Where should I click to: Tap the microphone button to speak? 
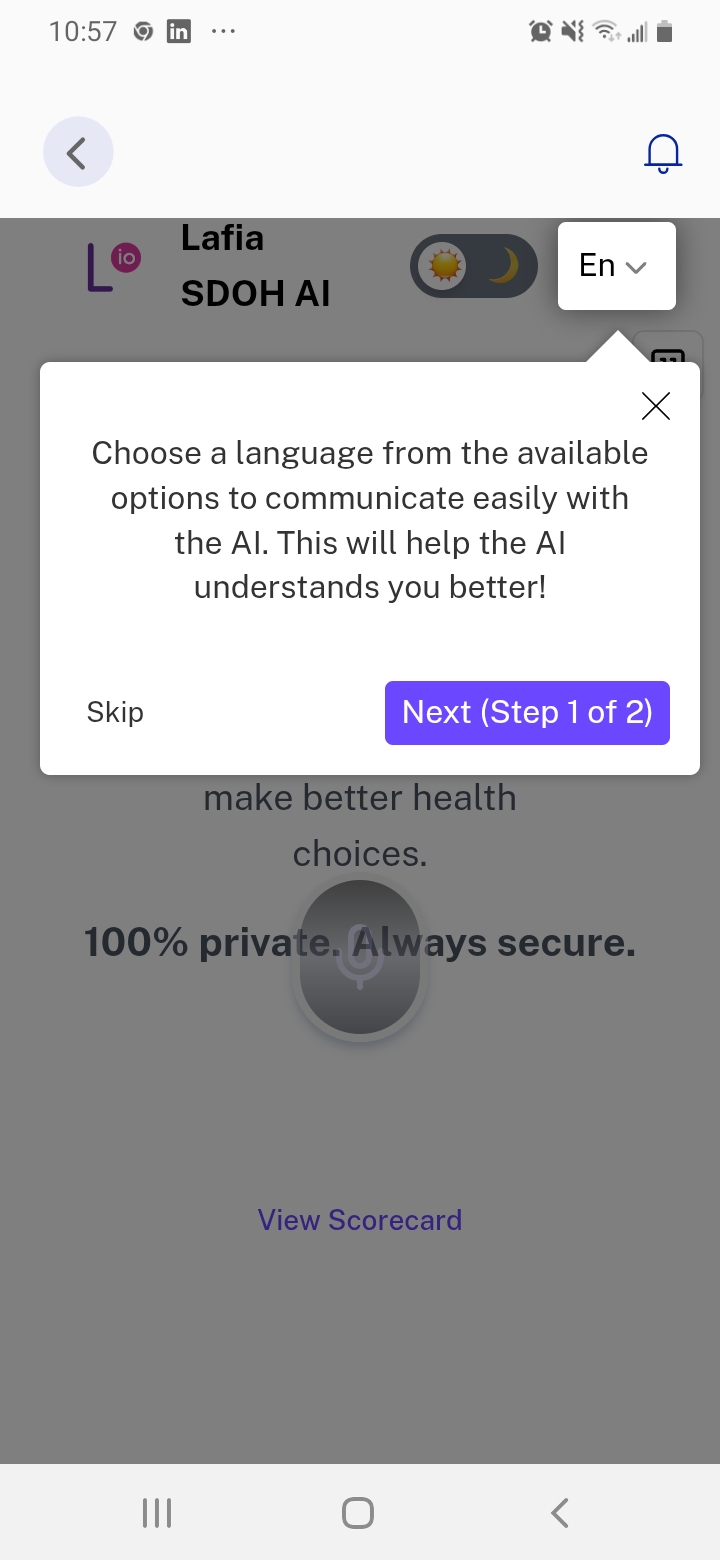[360, 957]
